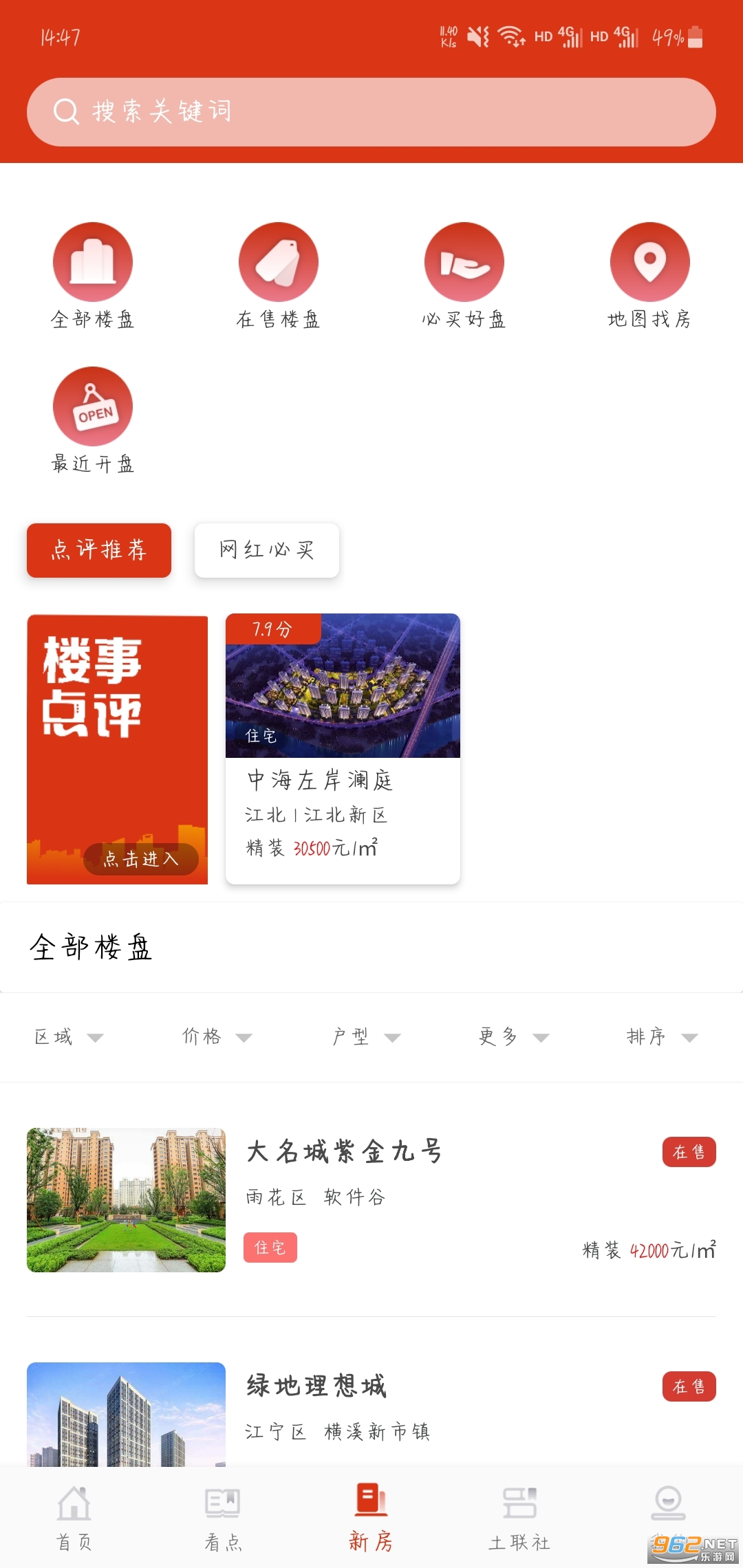The height and width of the screenshot is (1568, 743).
Task: Open 最近开盘 category
Action: tap(93, 420)
